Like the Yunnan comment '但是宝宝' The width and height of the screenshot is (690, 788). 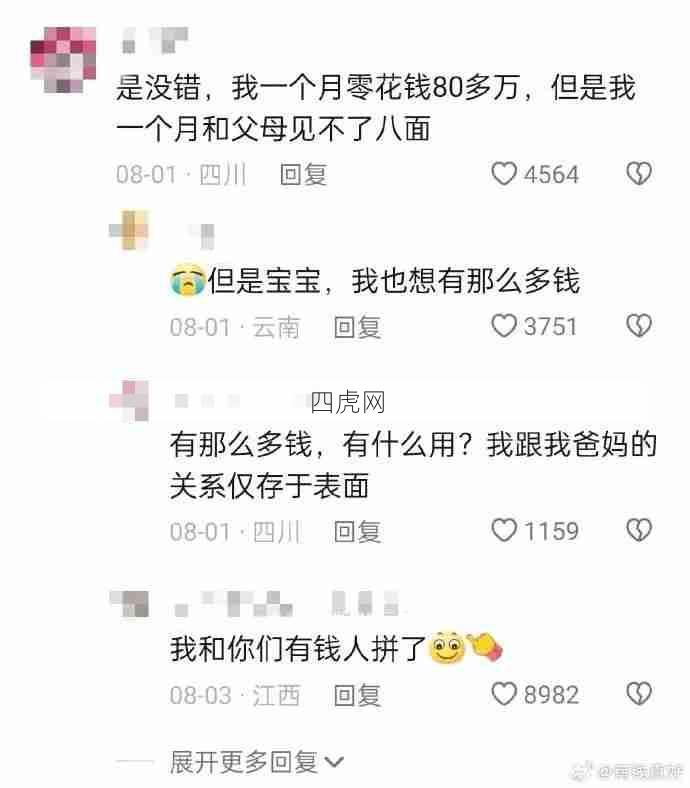point(506,326)
